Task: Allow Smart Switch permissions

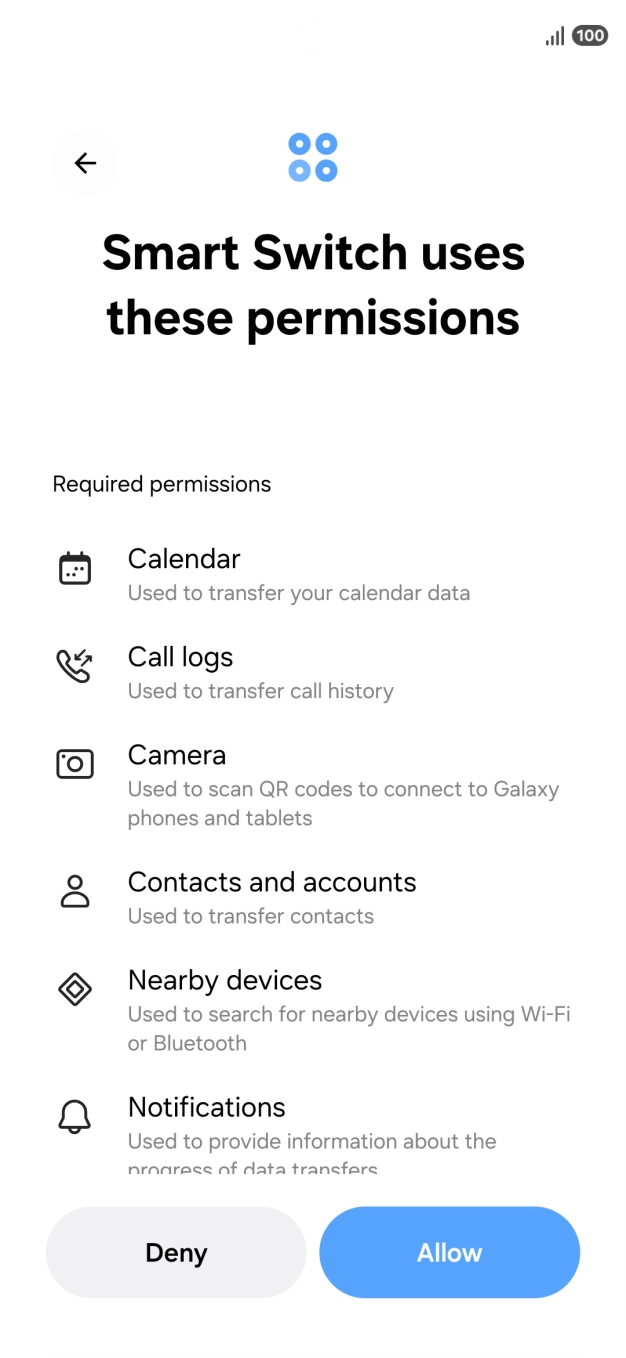Action: tap(449, 1252)
